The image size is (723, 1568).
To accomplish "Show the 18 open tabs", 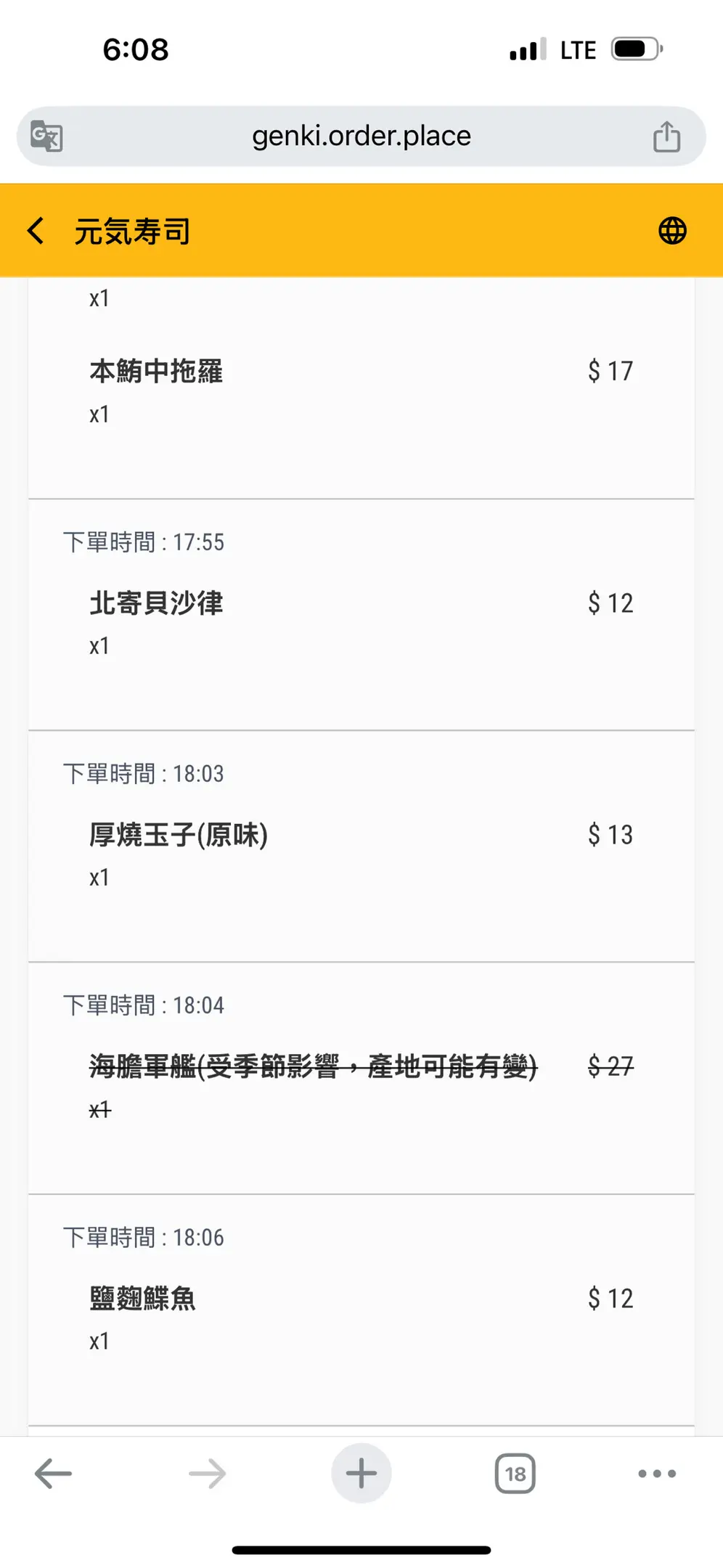I will [x=515, y=1474].
